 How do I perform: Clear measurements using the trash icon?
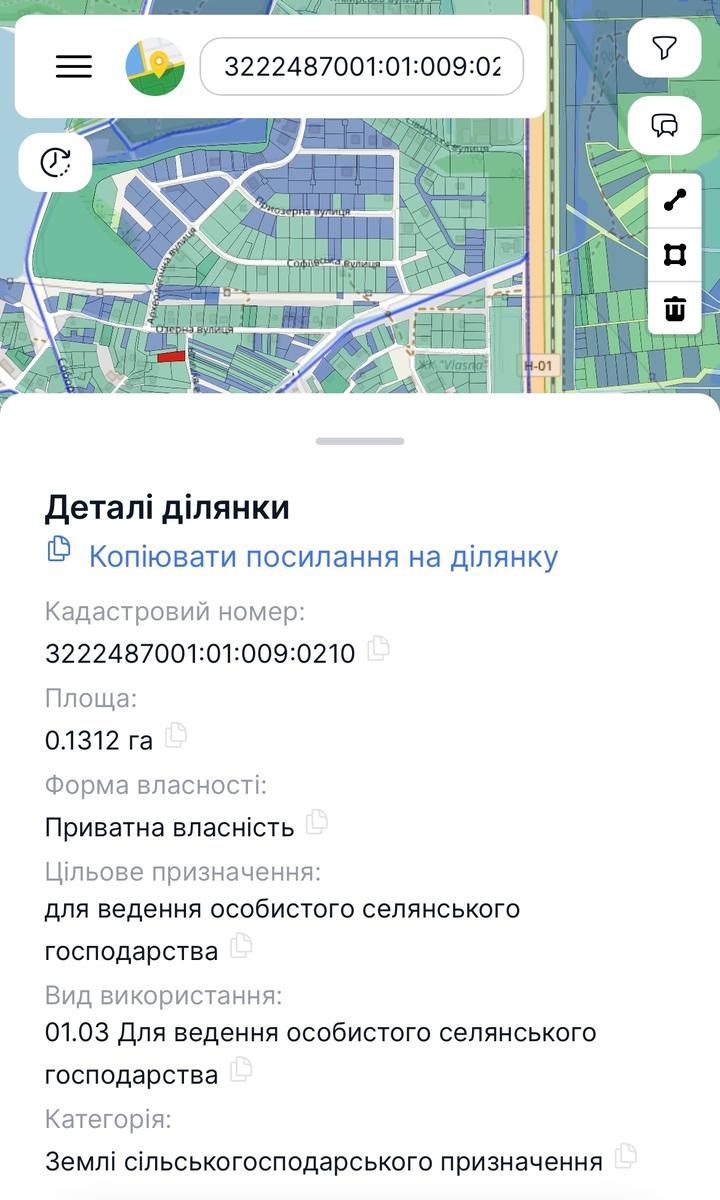(x=673, y=308)
